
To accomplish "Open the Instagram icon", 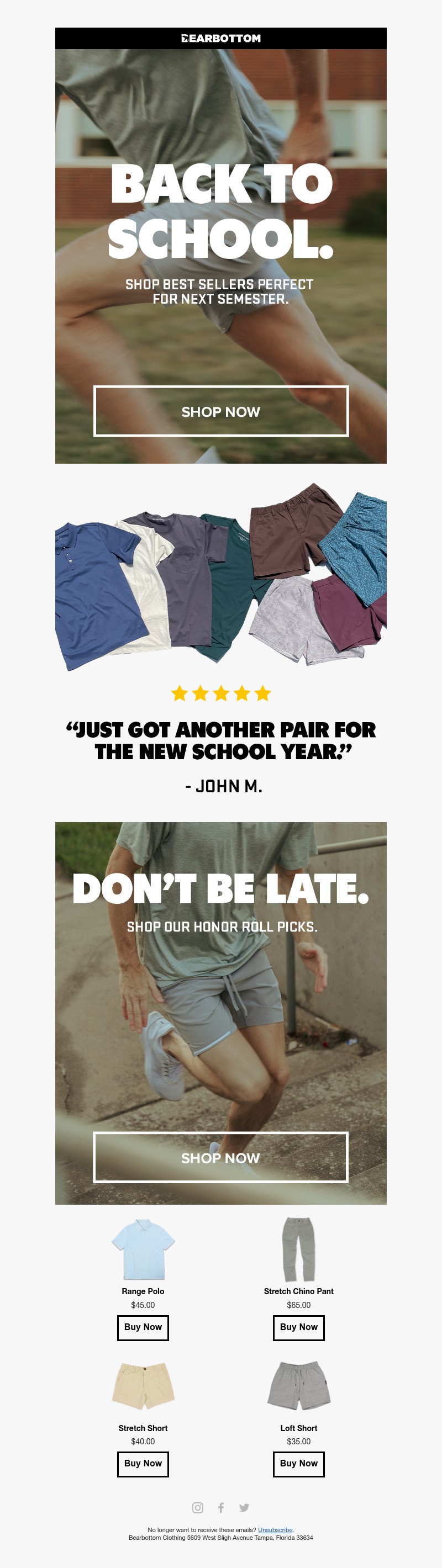I will pyautogui.click(x=197, y=1507).
